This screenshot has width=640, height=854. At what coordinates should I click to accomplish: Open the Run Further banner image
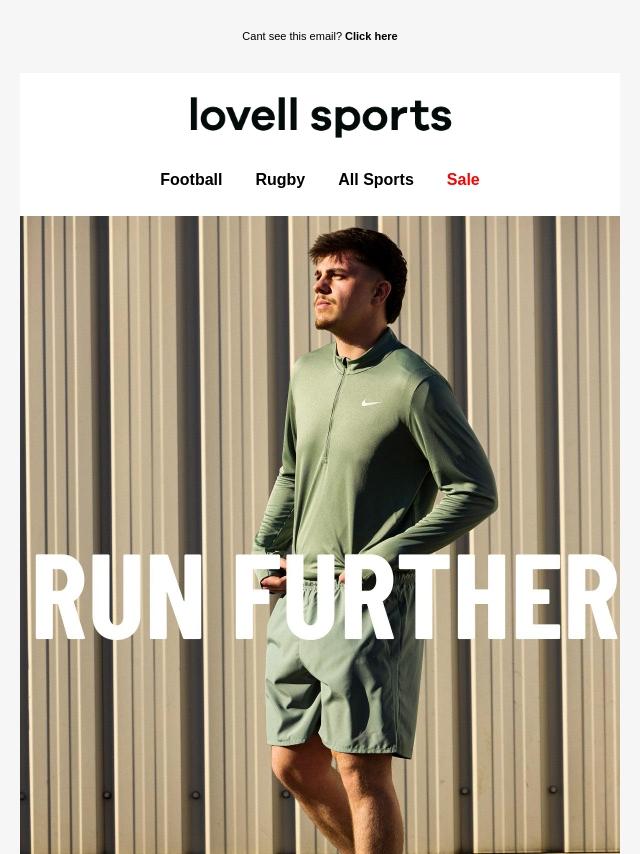(x=320, y=535)
